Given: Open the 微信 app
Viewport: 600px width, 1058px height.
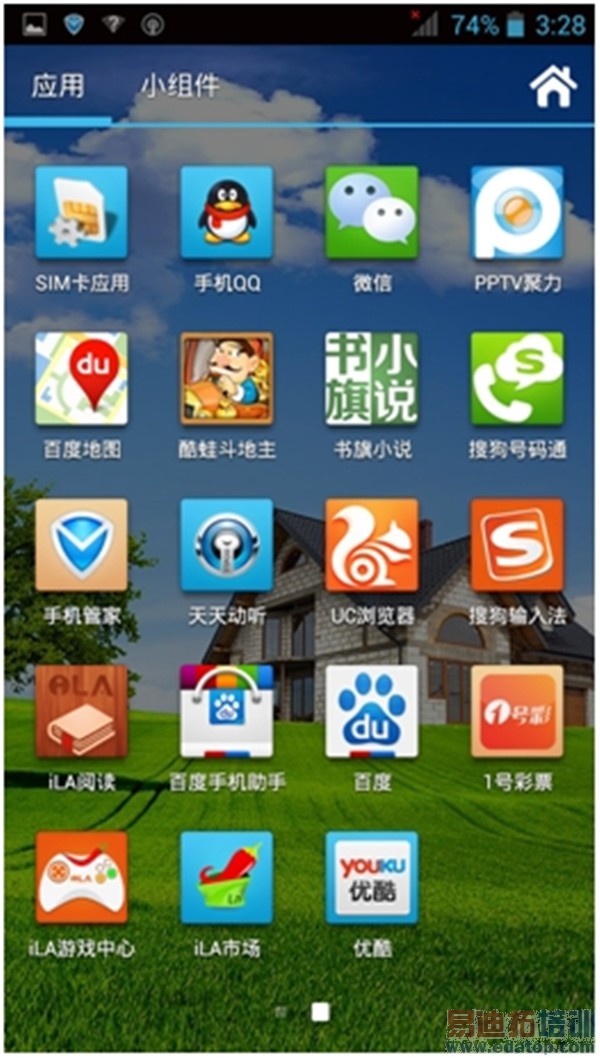Looking at the screenshot, I should tap(372, 213).
